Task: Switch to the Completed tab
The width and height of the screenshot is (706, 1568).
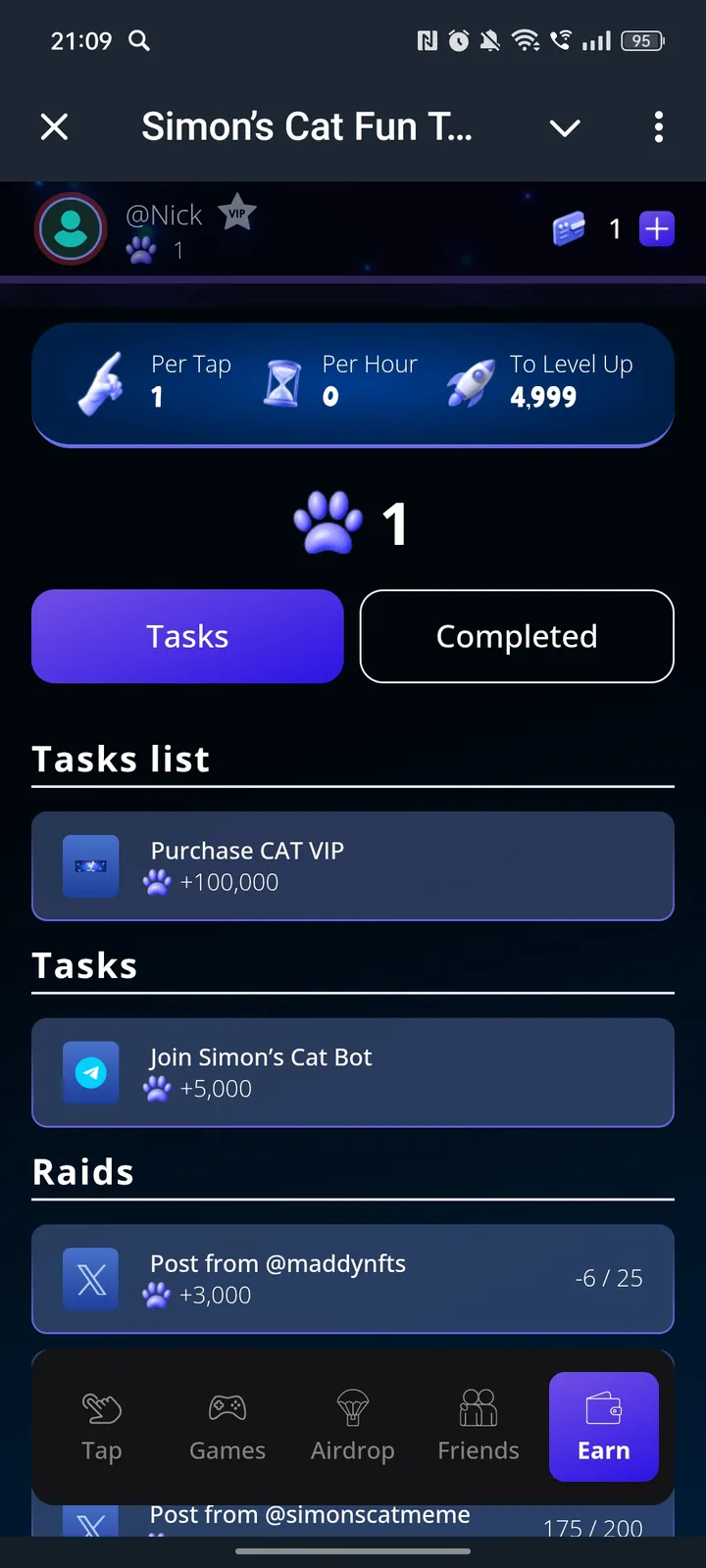Action: click(x=517, y=636)
